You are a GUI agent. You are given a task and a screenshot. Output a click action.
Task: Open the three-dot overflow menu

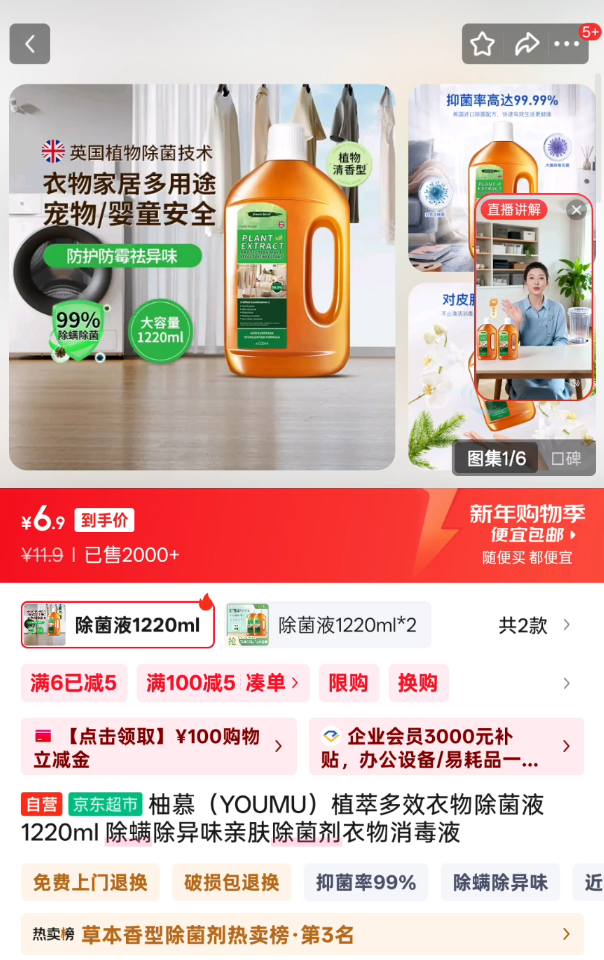tap(567, 44)
